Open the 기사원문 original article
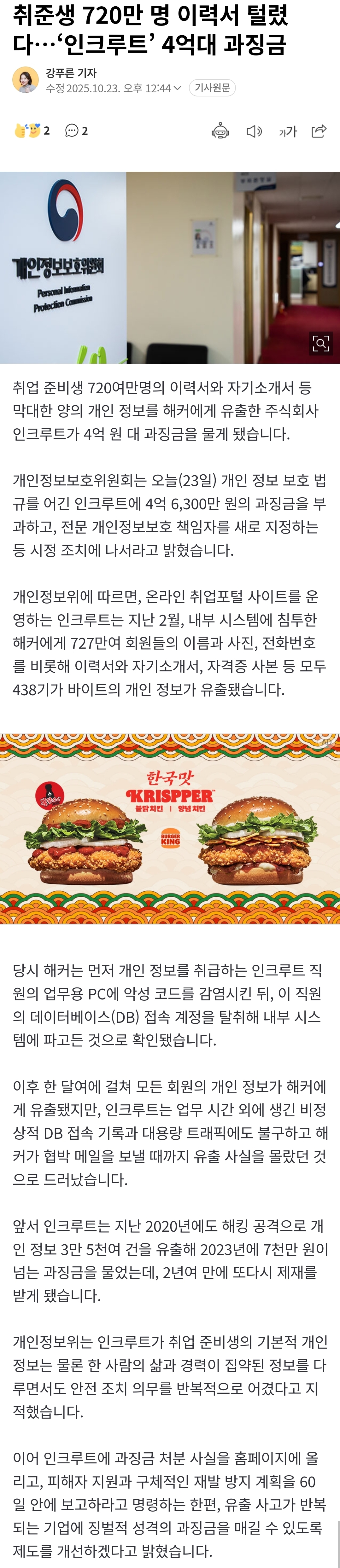The image size is (340, 1568). point(212,88)
